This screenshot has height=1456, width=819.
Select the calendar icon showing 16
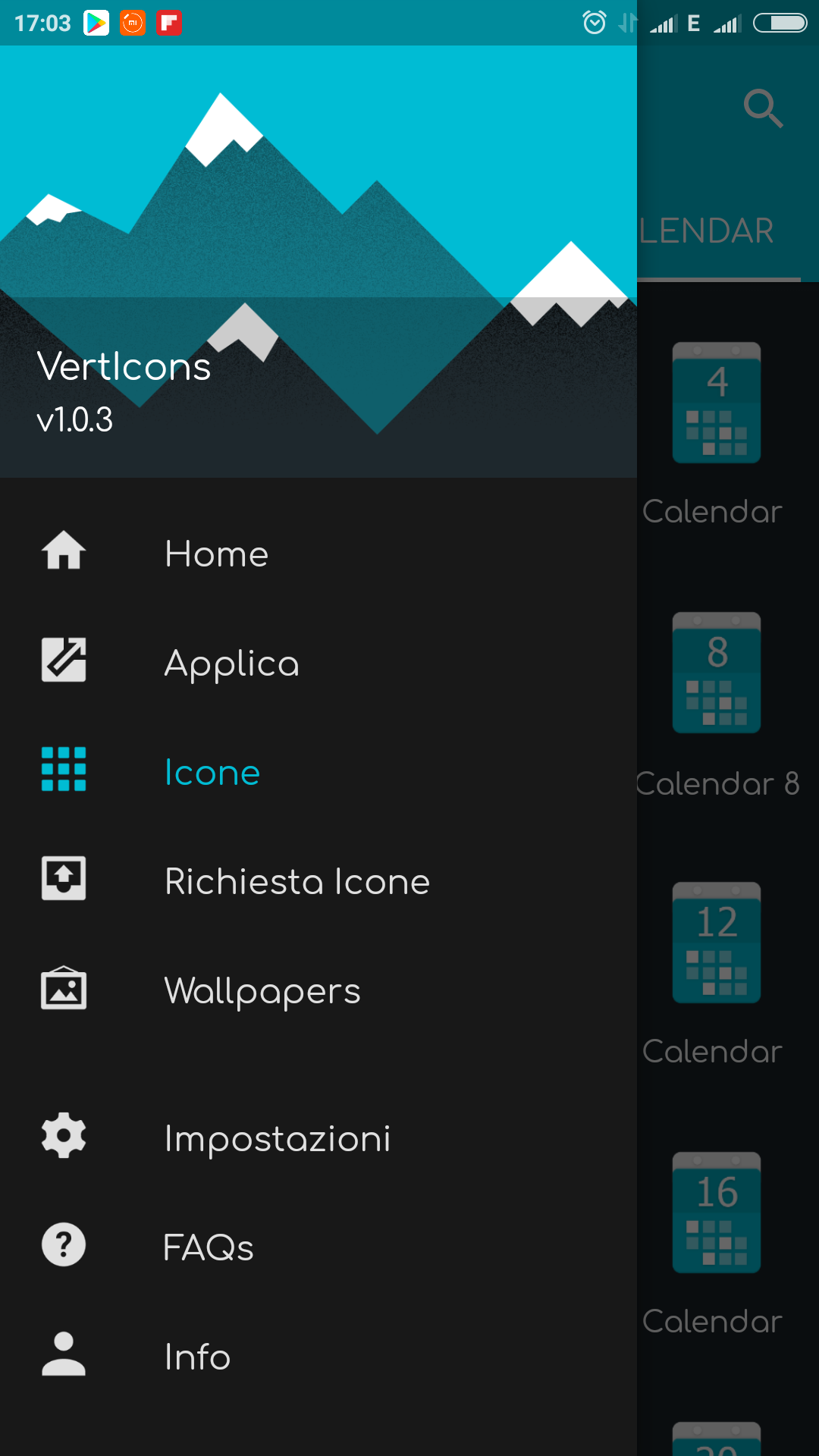coord(717,1213)
